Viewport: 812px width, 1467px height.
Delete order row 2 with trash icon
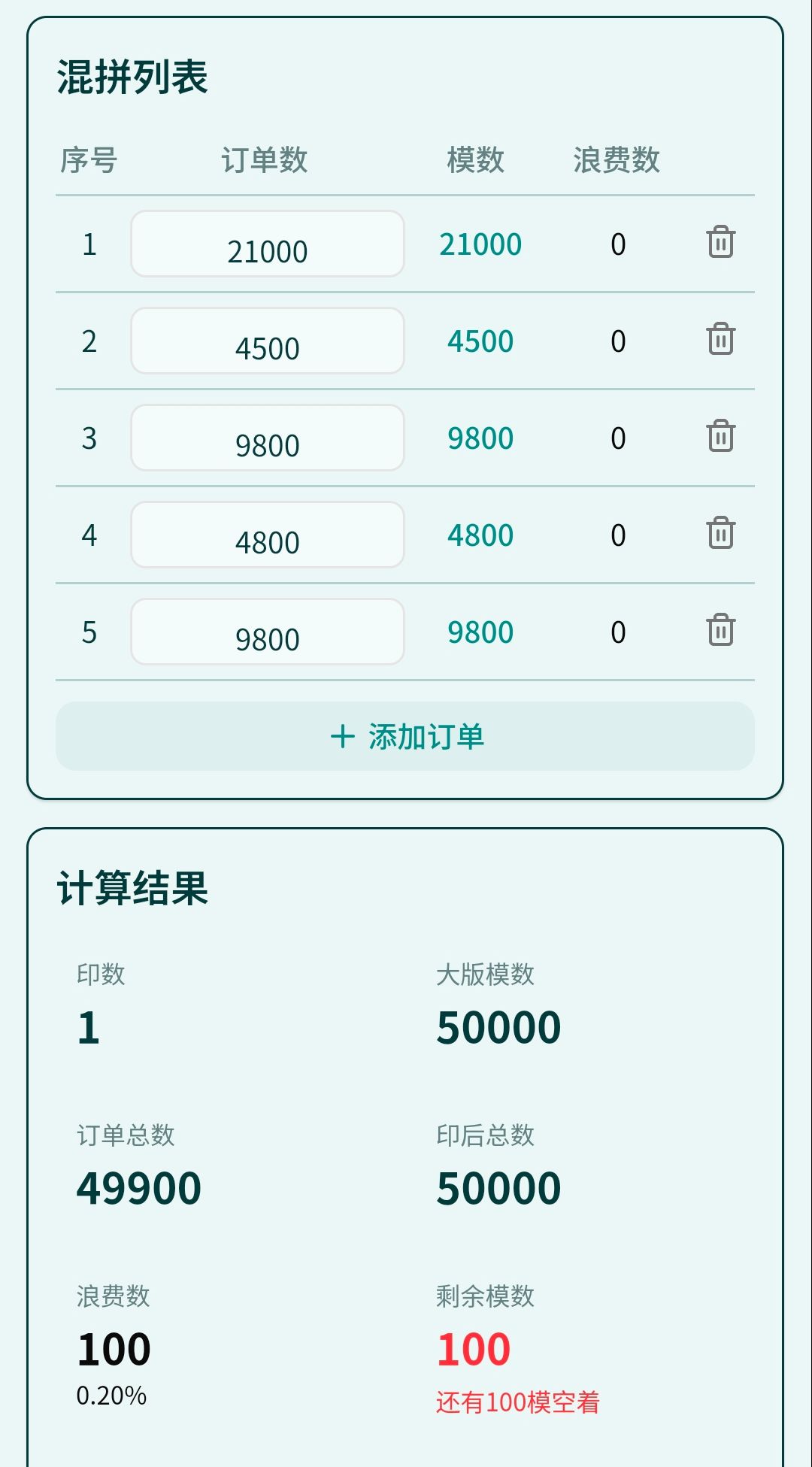(x=720, y=339)
